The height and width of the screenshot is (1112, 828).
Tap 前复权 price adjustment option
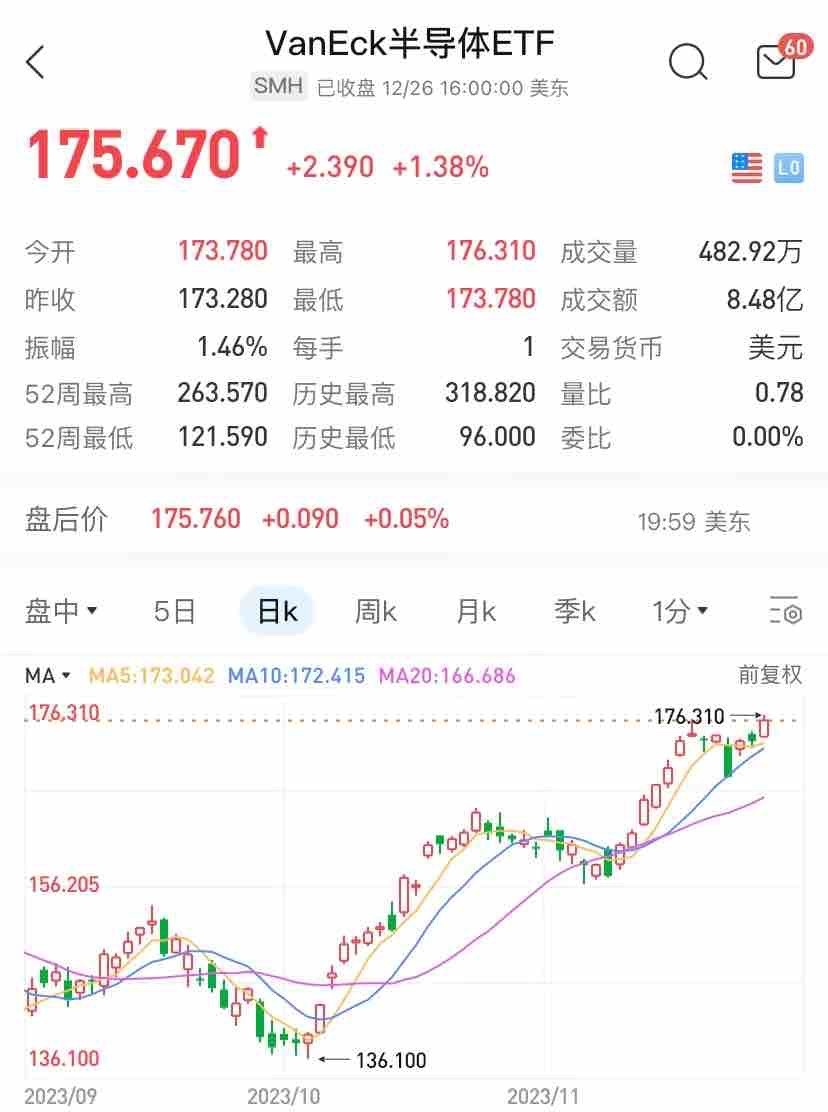(x=770, y=675)
